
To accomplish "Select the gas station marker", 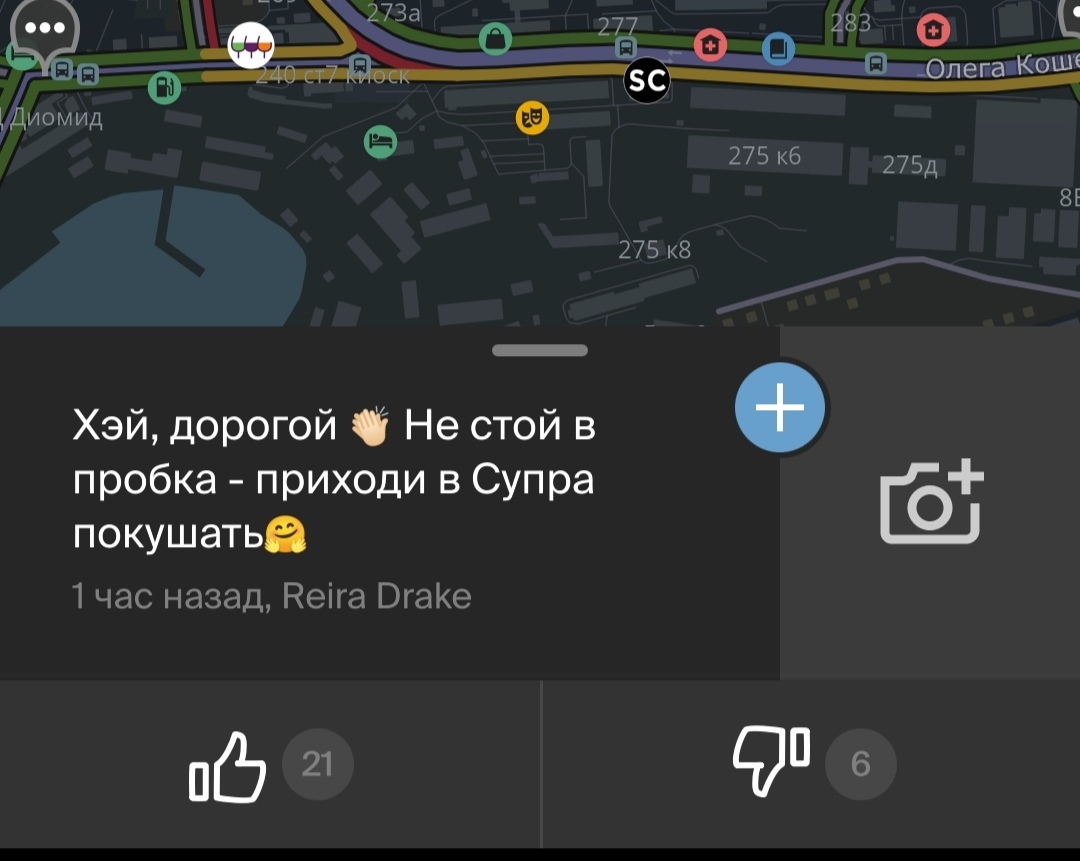I will coord(164,88).
